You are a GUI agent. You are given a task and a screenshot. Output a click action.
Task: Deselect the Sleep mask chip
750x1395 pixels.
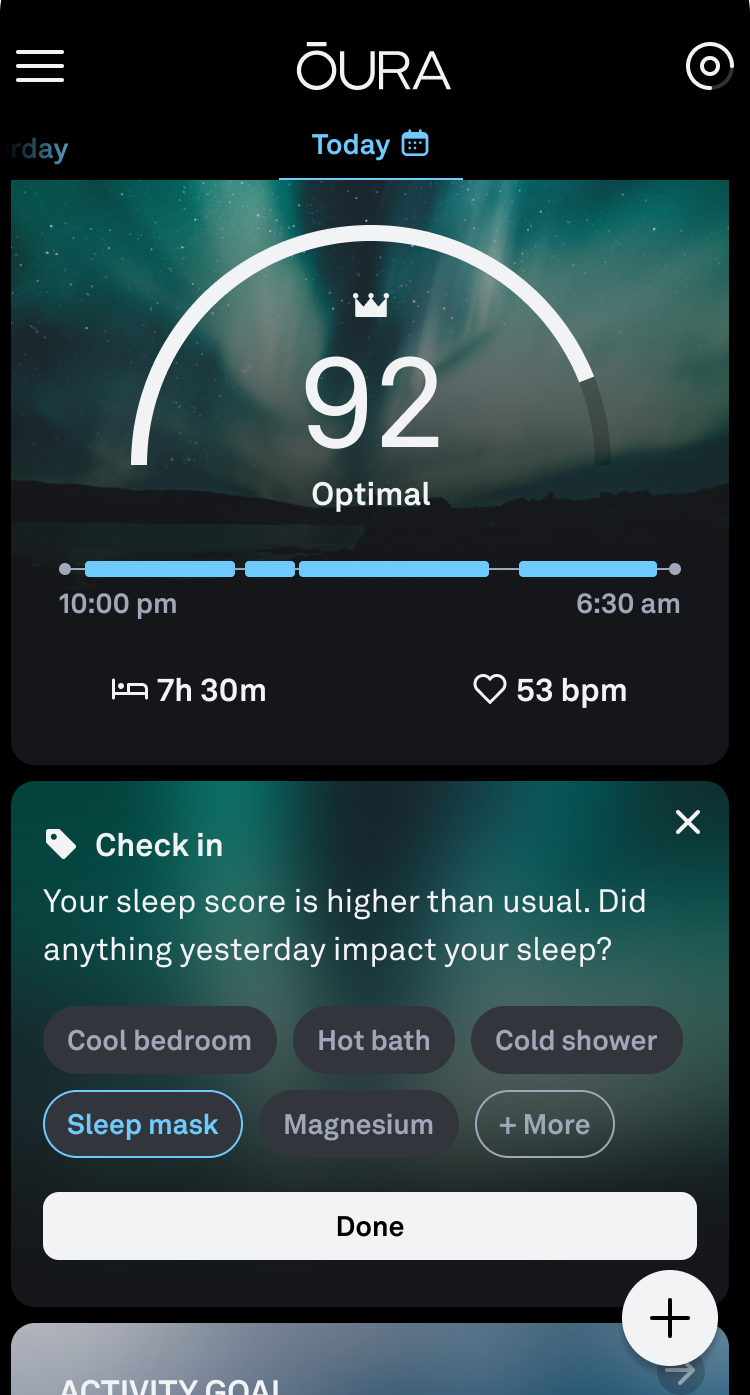[142, 1124]
